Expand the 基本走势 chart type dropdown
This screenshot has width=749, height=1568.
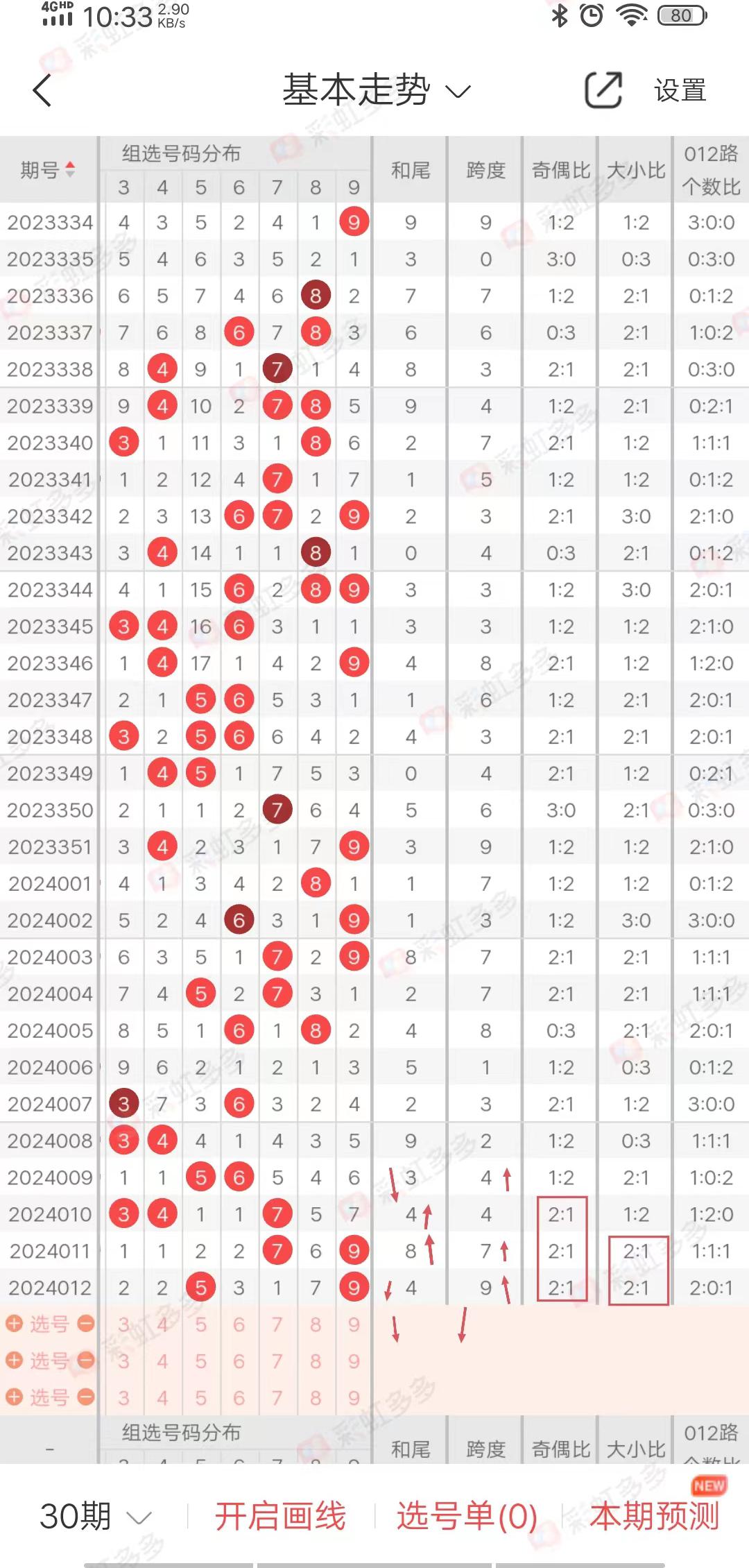click(377, 90)
